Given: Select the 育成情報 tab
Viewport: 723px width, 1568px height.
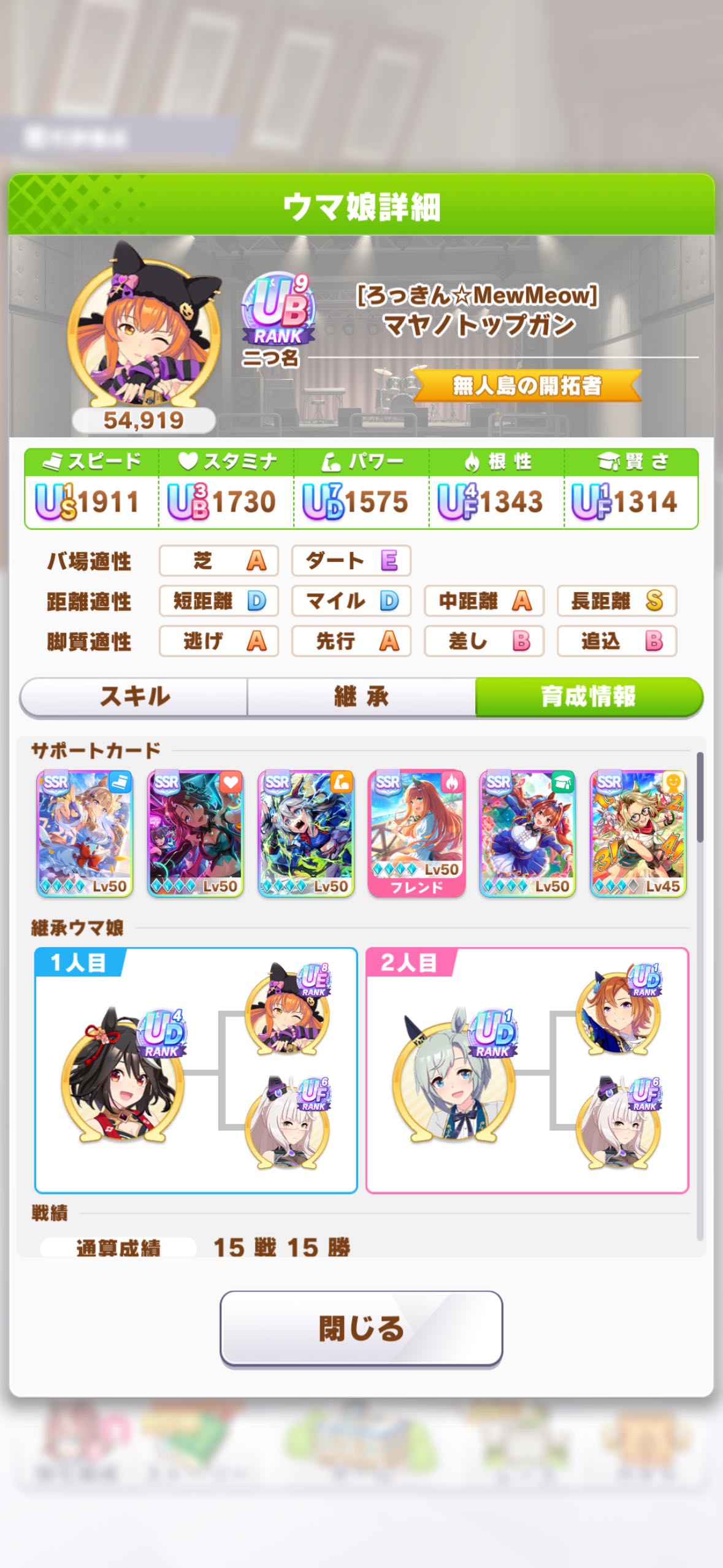Looking at the screenshot, I should pos(589,696).
